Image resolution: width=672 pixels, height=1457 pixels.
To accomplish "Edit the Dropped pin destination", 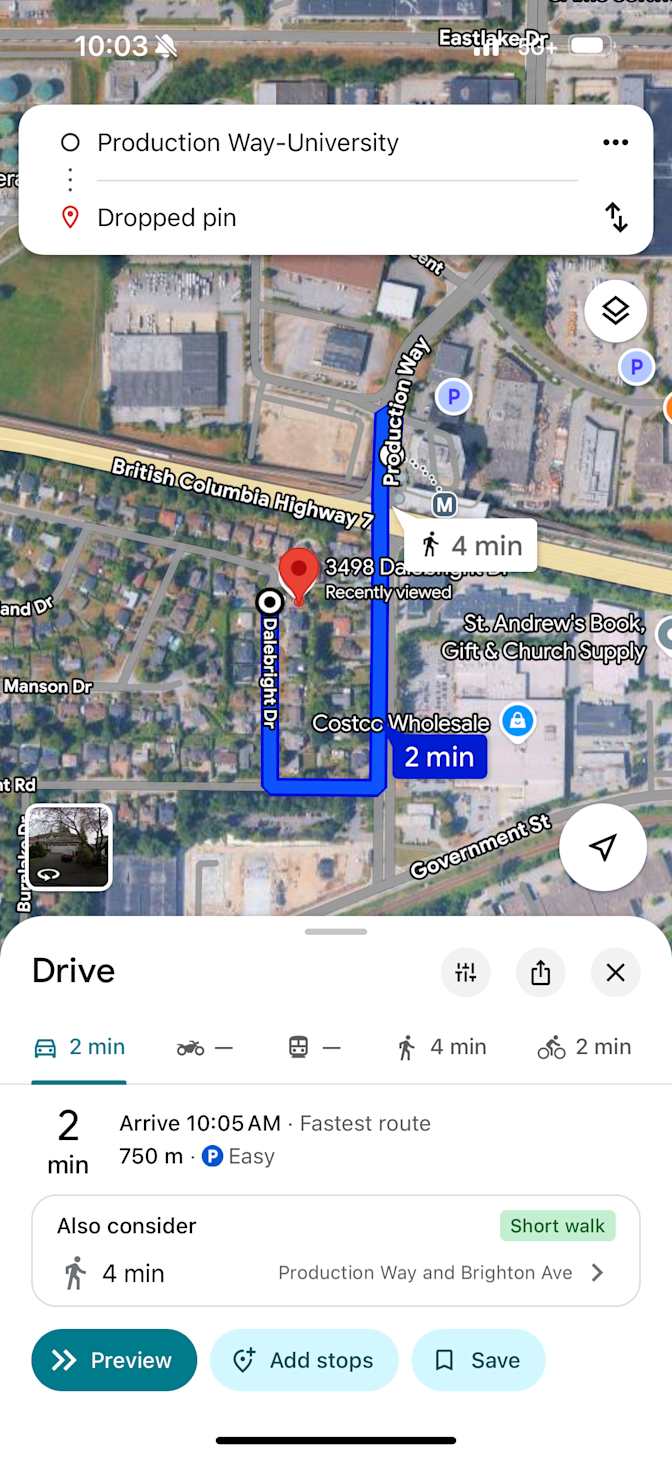I will coord(167,218).
